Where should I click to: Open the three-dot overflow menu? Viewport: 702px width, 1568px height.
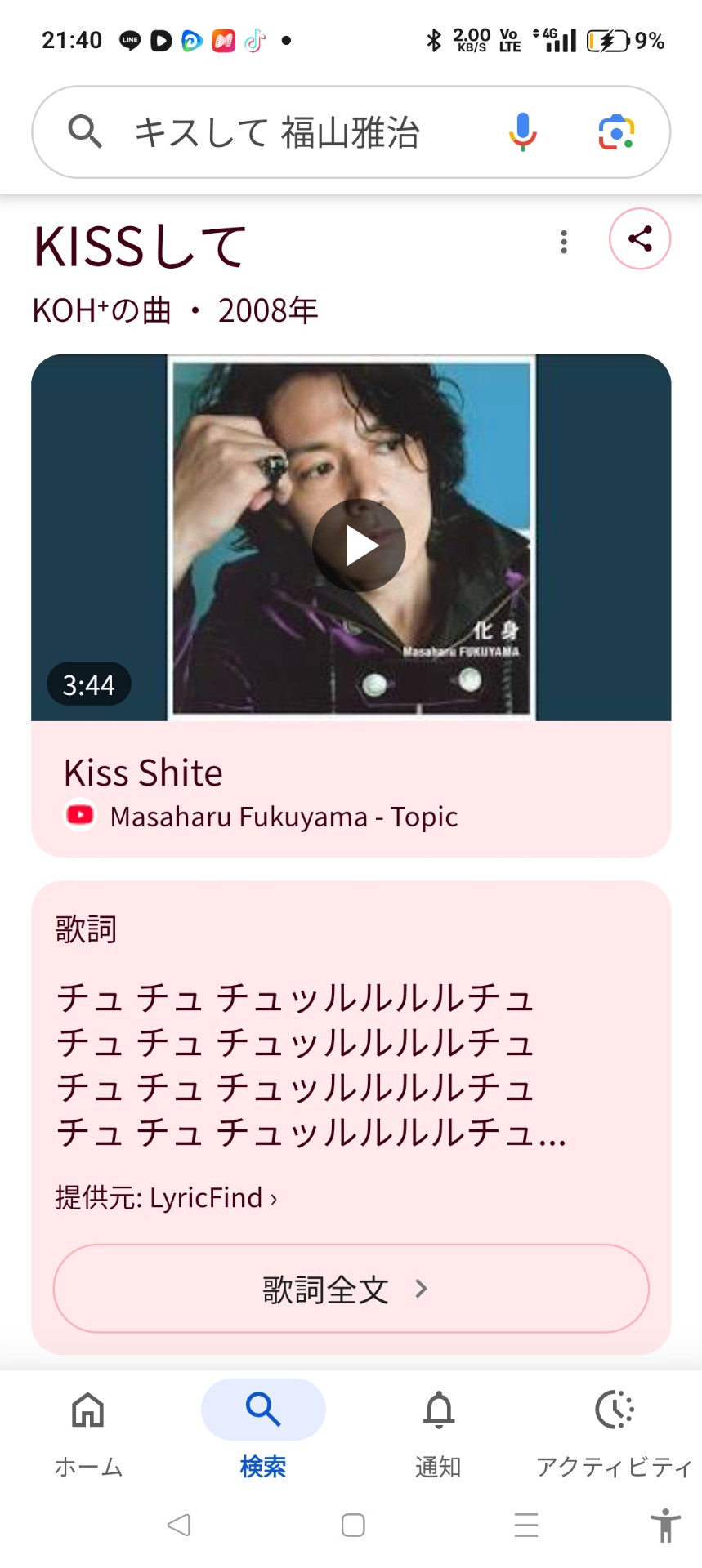tap(564, 242)
